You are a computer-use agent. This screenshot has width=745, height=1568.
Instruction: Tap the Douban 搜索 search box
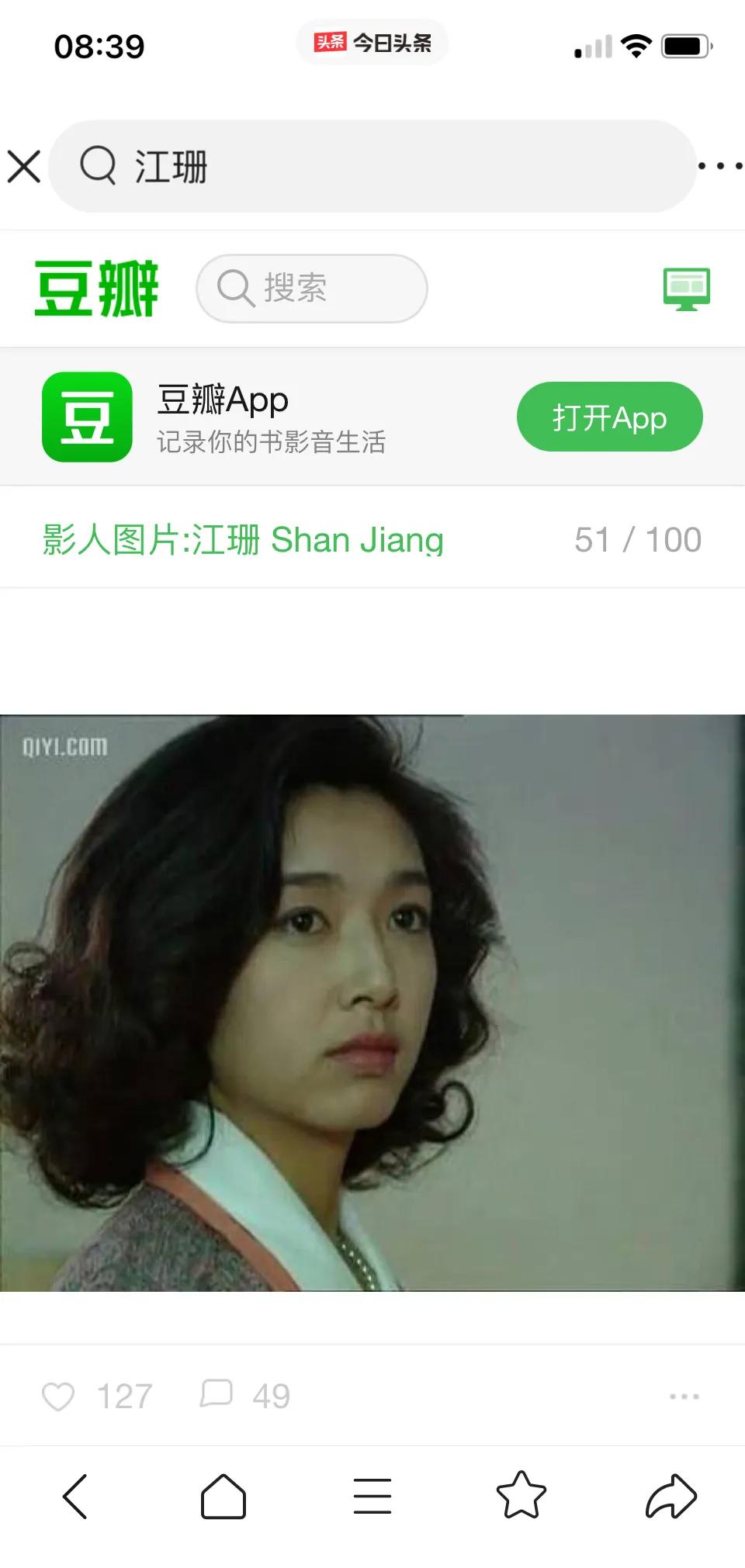click(x=312, y=289)
